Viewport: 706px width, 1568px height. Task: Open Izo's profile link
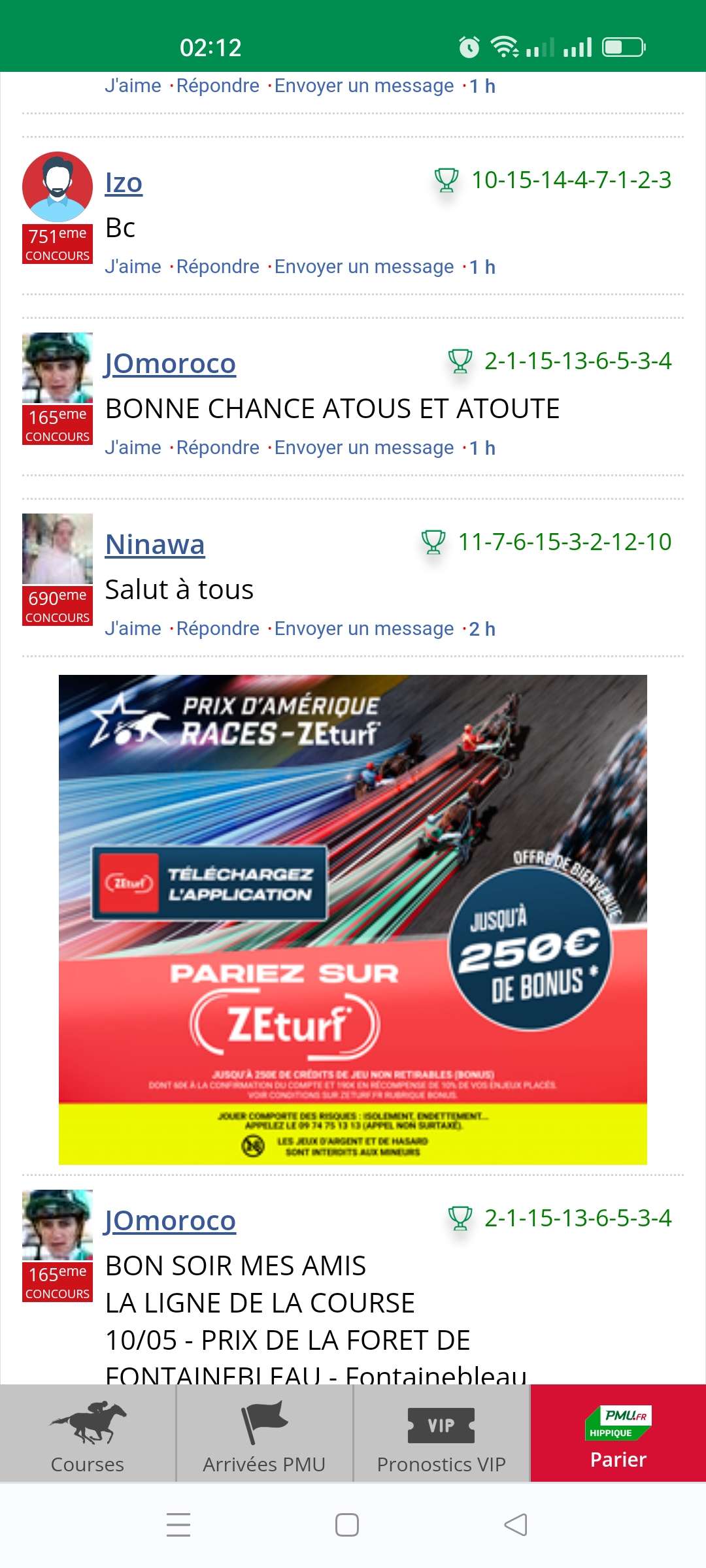(124, 183)
